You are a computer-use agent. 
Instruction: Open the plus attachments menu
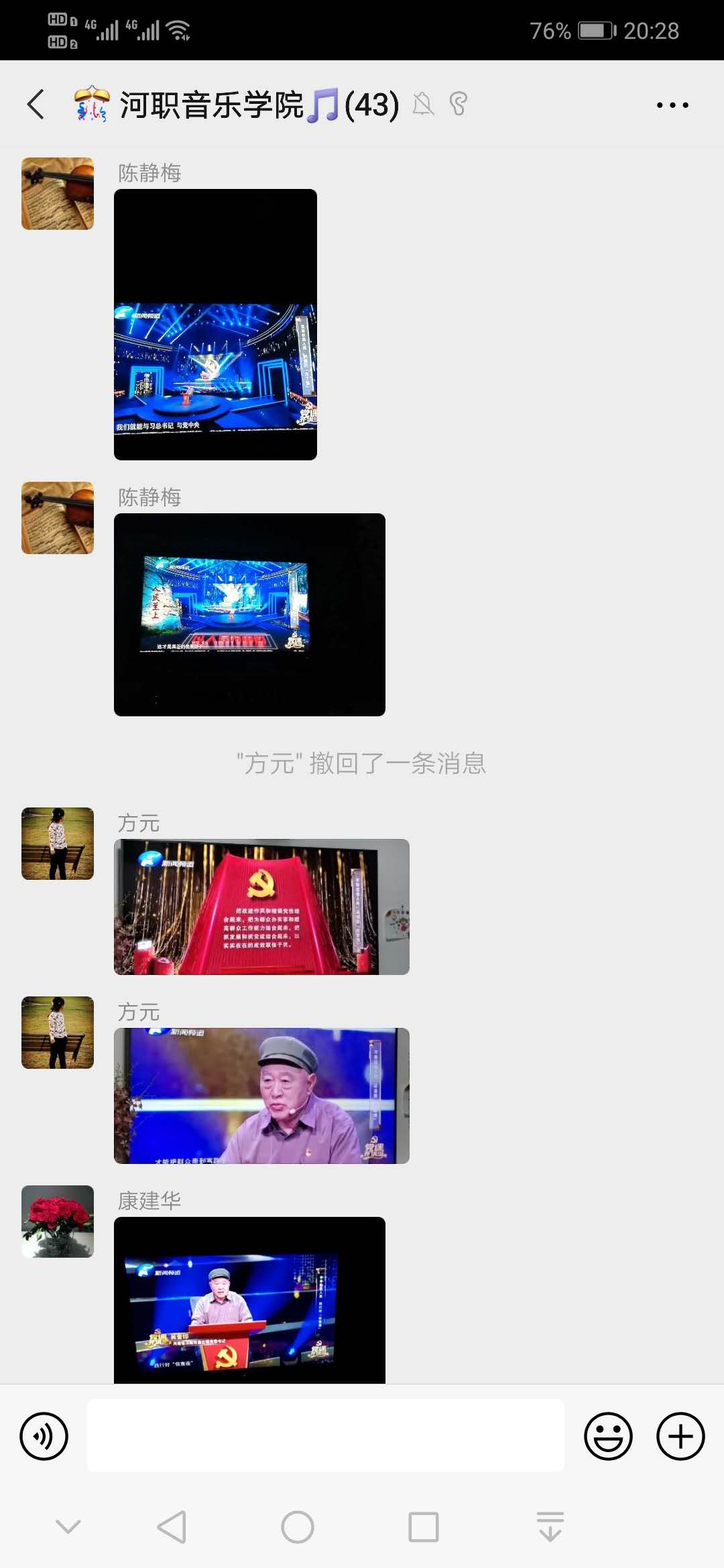tap(680, 1436)
